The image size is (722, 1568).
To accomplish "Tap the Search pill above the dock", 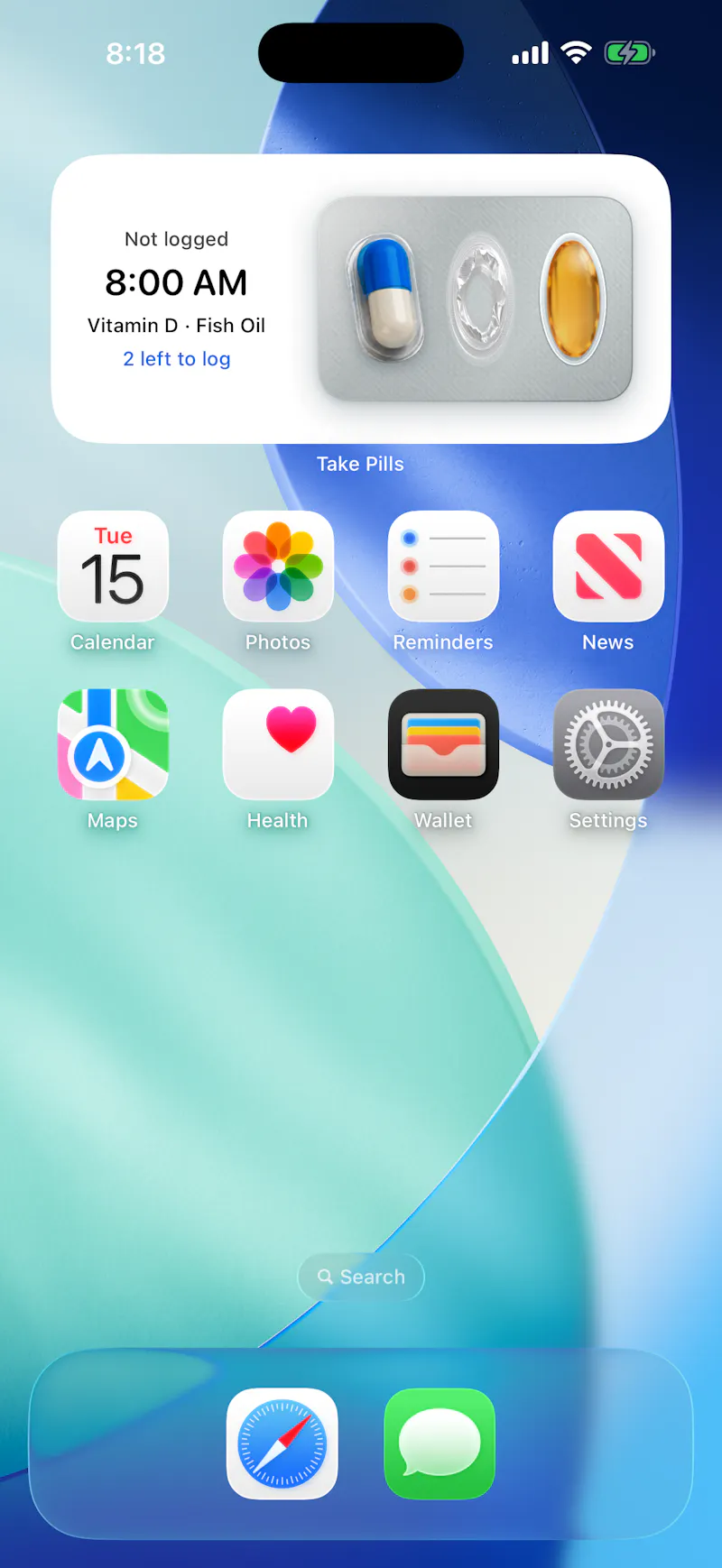I will pyautogui.click(x=361, y=1277).
